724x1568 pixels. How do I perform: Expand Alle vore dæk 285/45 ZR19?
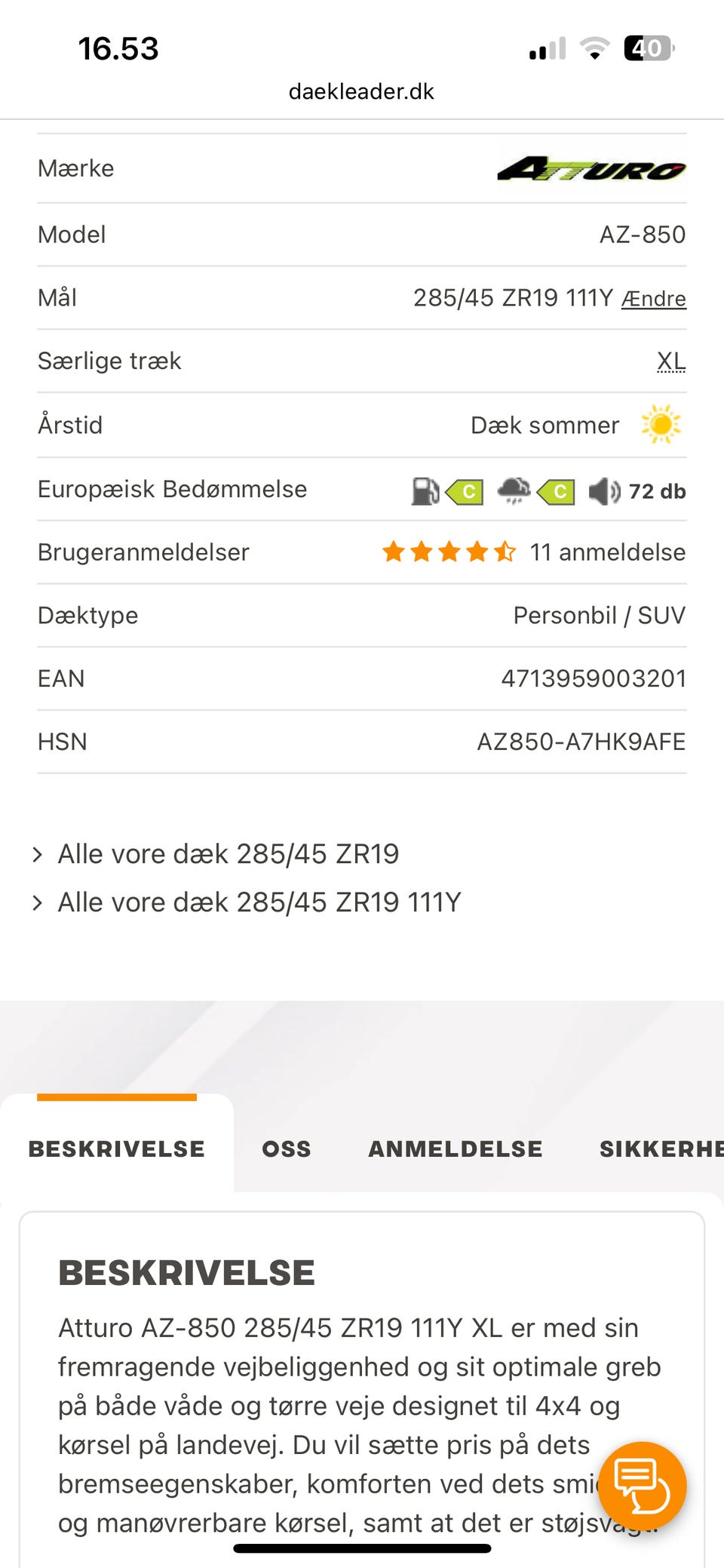[228, 853]
